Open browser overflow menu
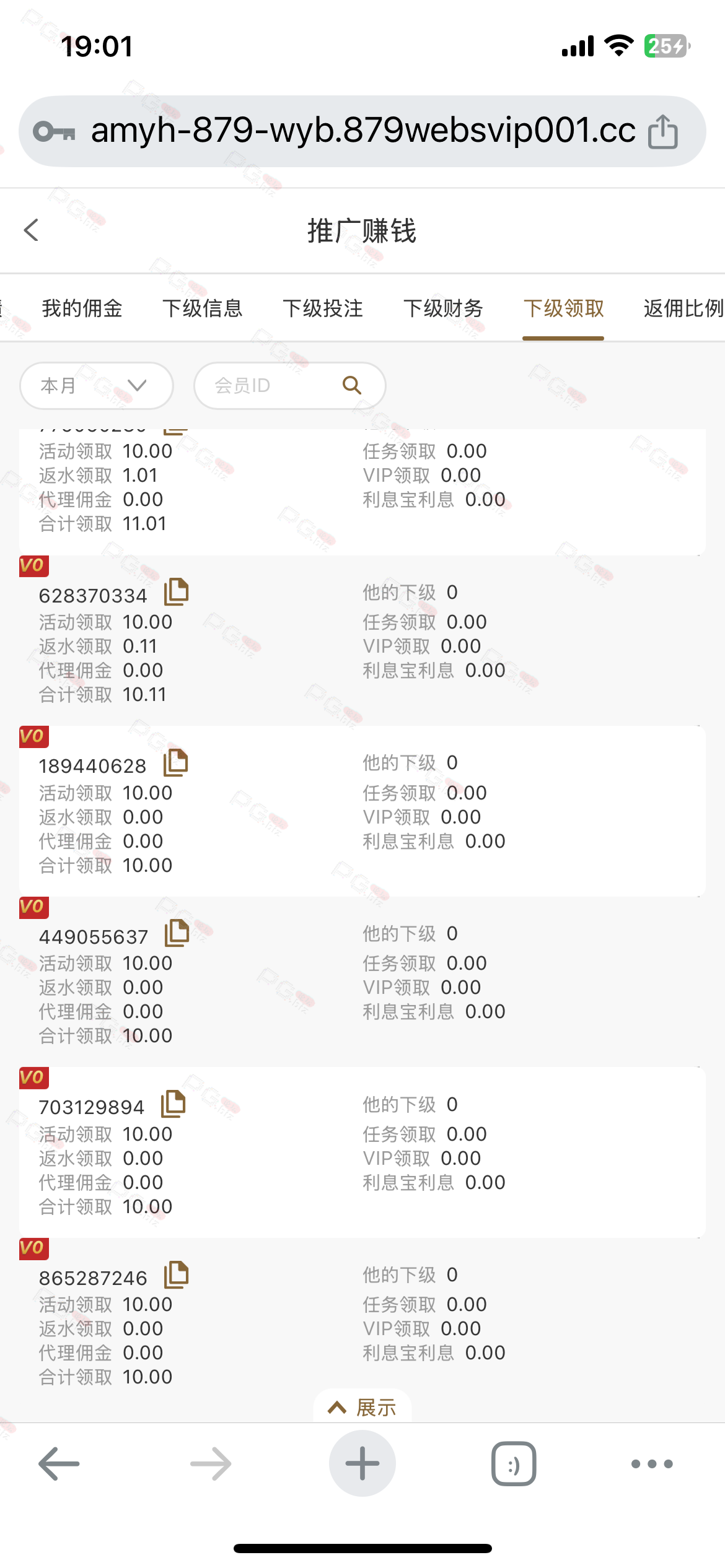Screen dimensions: 725x1568 [x=652, y=1464]
